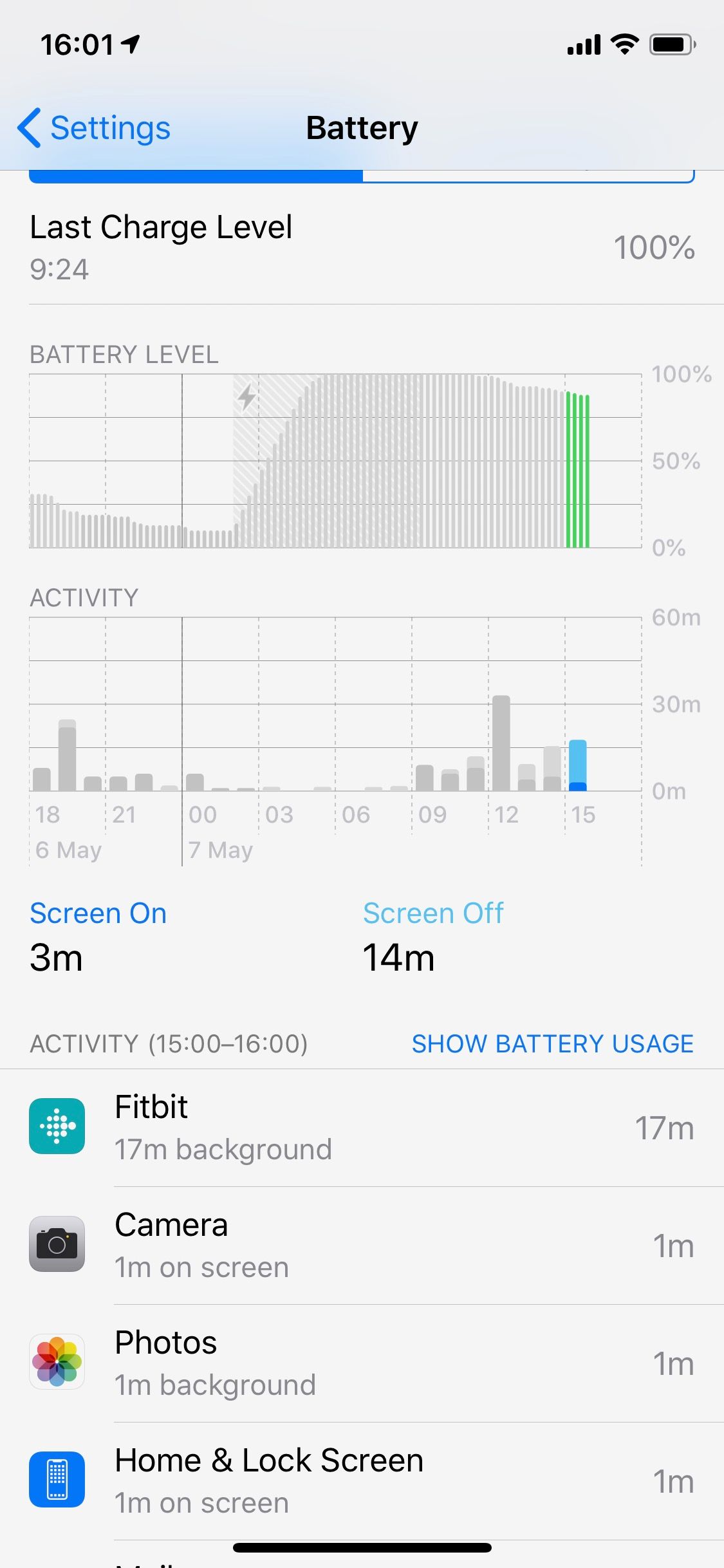Select the Photos activity row
This screenshot has height=1568, width=724.
[x=362, y=1363]
